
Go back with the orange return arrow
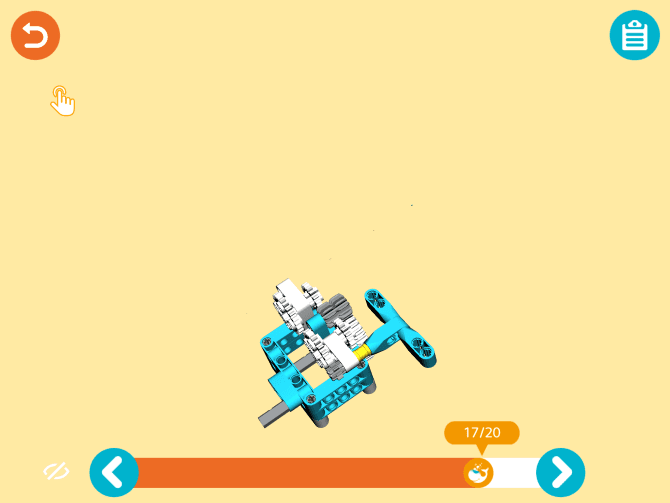[36, 37]
